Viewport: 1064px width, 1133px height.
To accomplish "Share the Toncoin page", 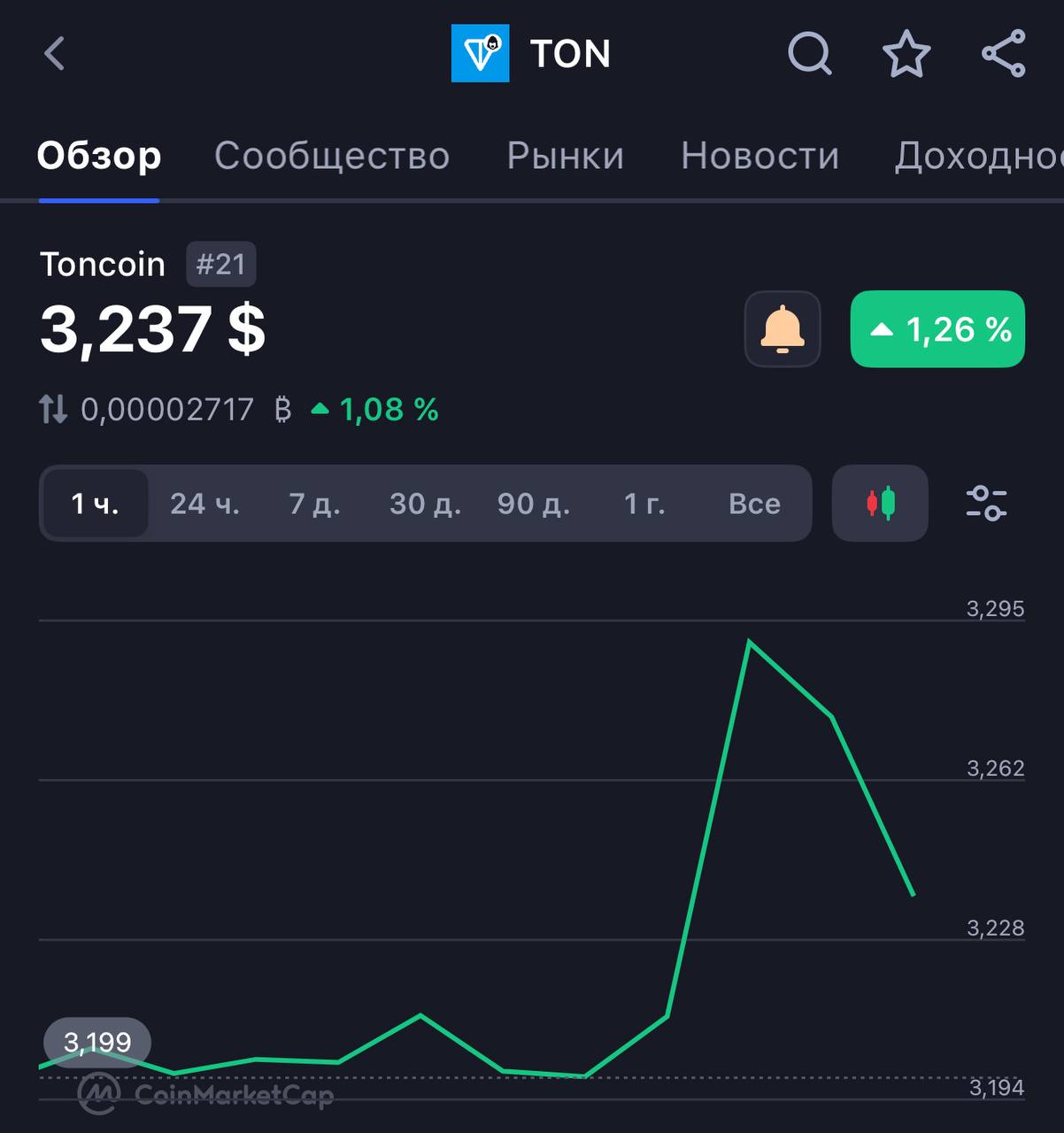I will pos(1004,53).
